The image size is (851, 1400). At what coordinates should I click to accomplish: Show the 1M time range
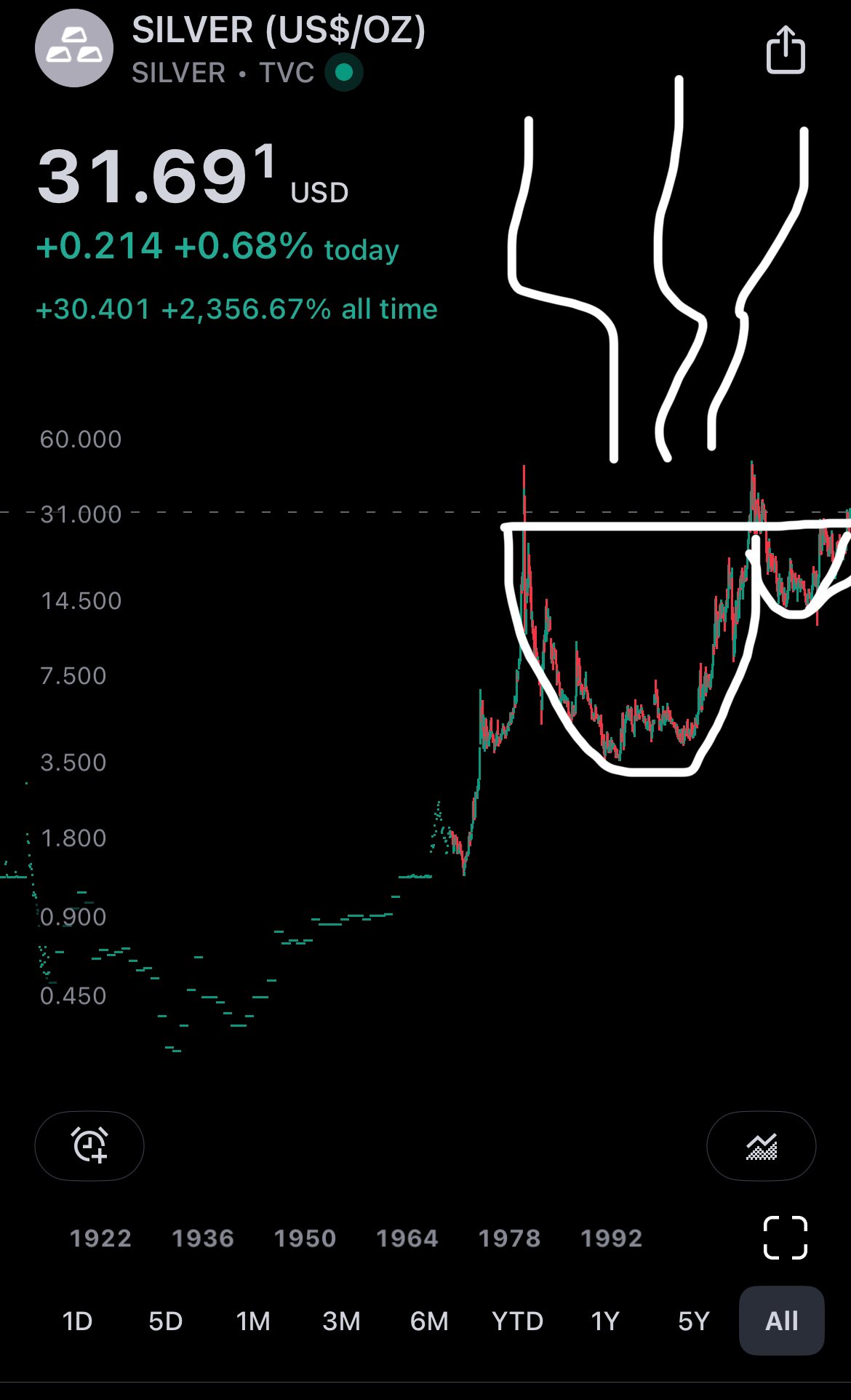coord(253,1321)
